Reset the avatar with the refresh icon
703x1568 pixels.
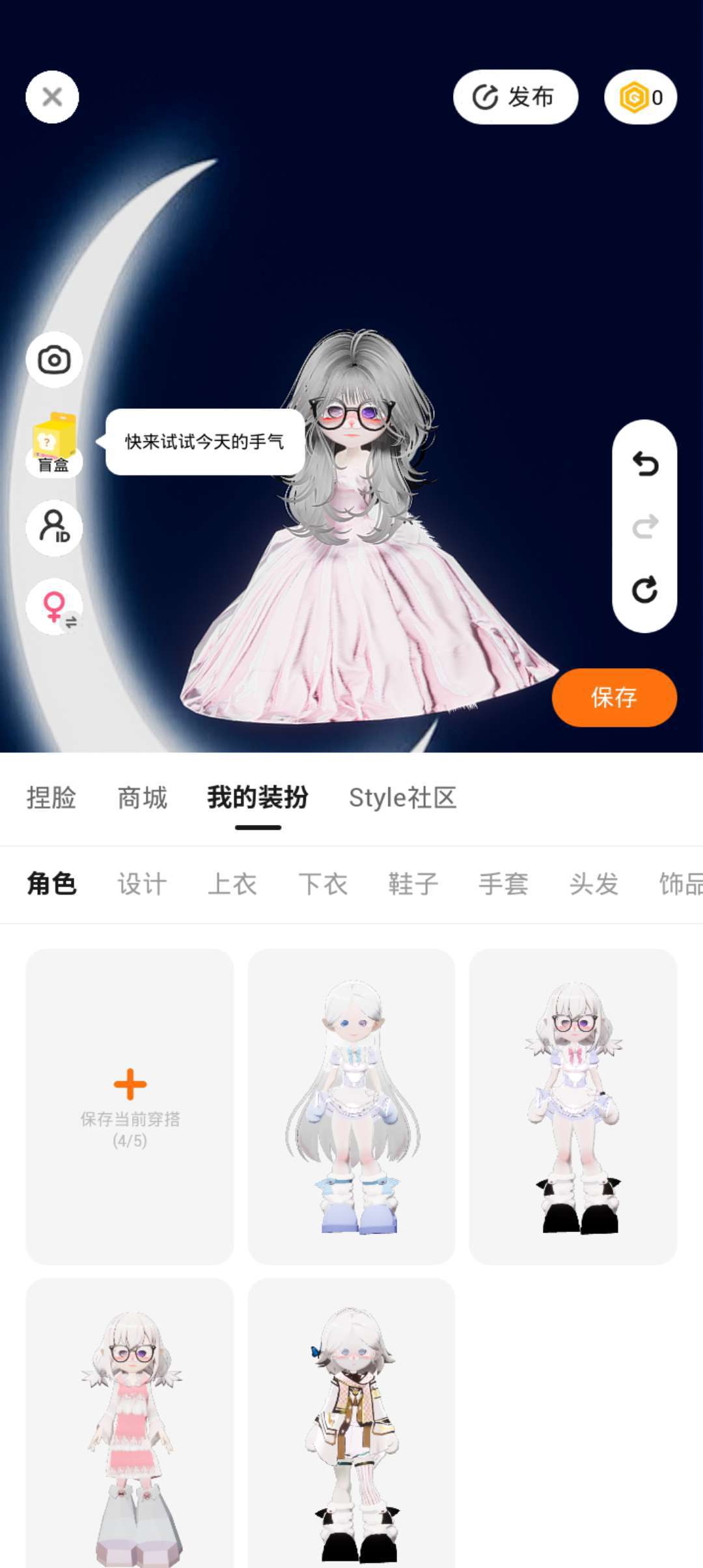(645, 589)
